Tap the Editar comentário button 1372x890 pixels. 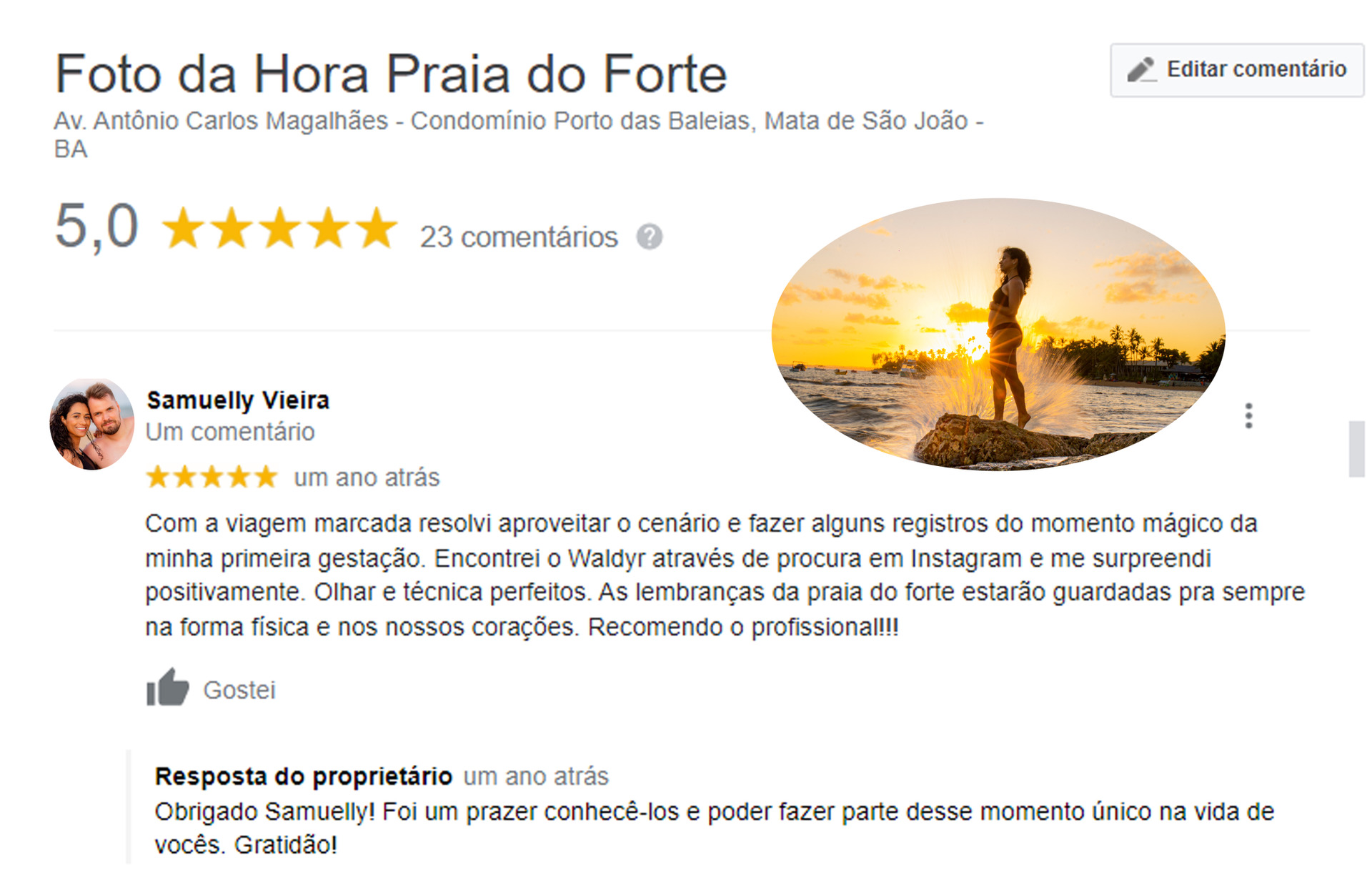click(1236, 69)
